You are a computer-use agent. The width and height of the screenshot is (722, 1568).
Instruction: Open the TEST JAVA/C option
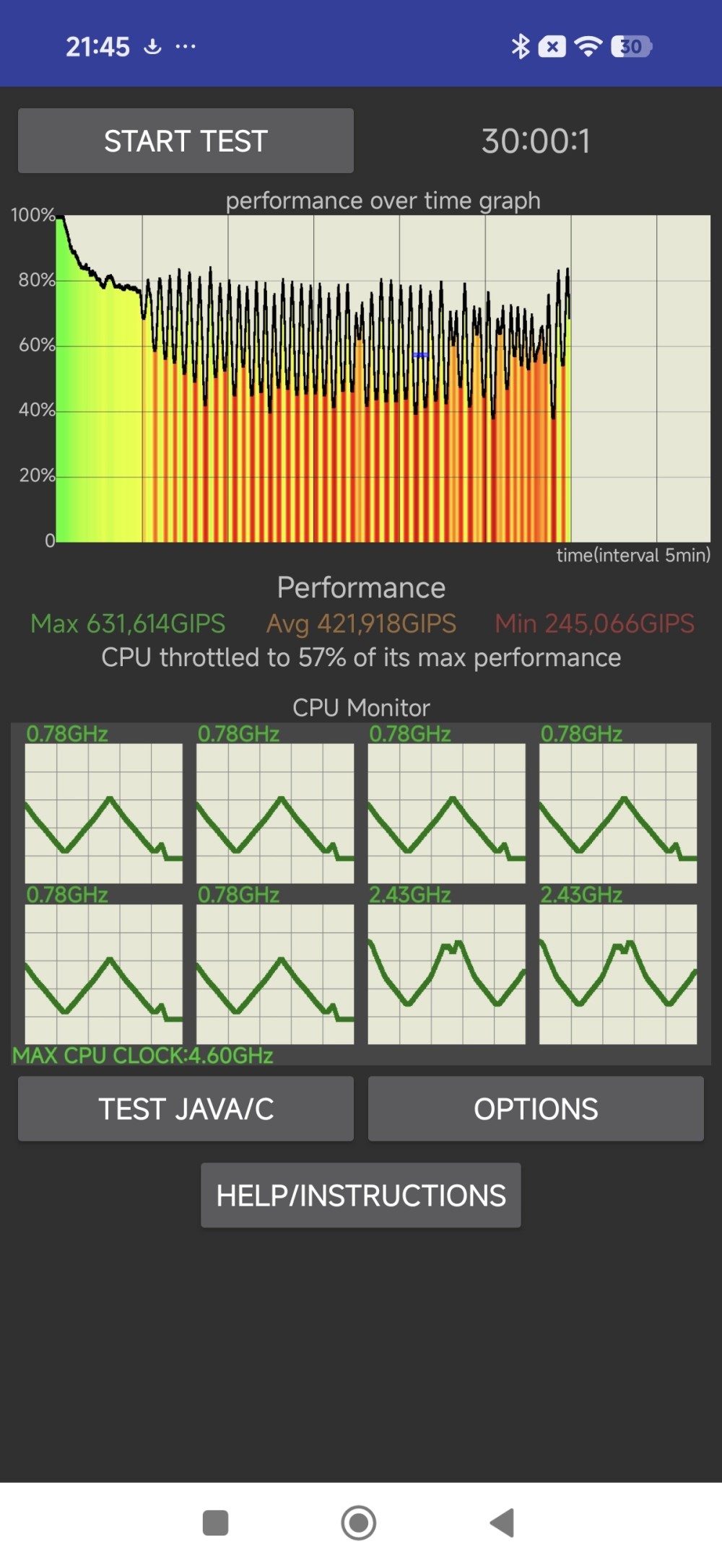tap(186, 1109)
